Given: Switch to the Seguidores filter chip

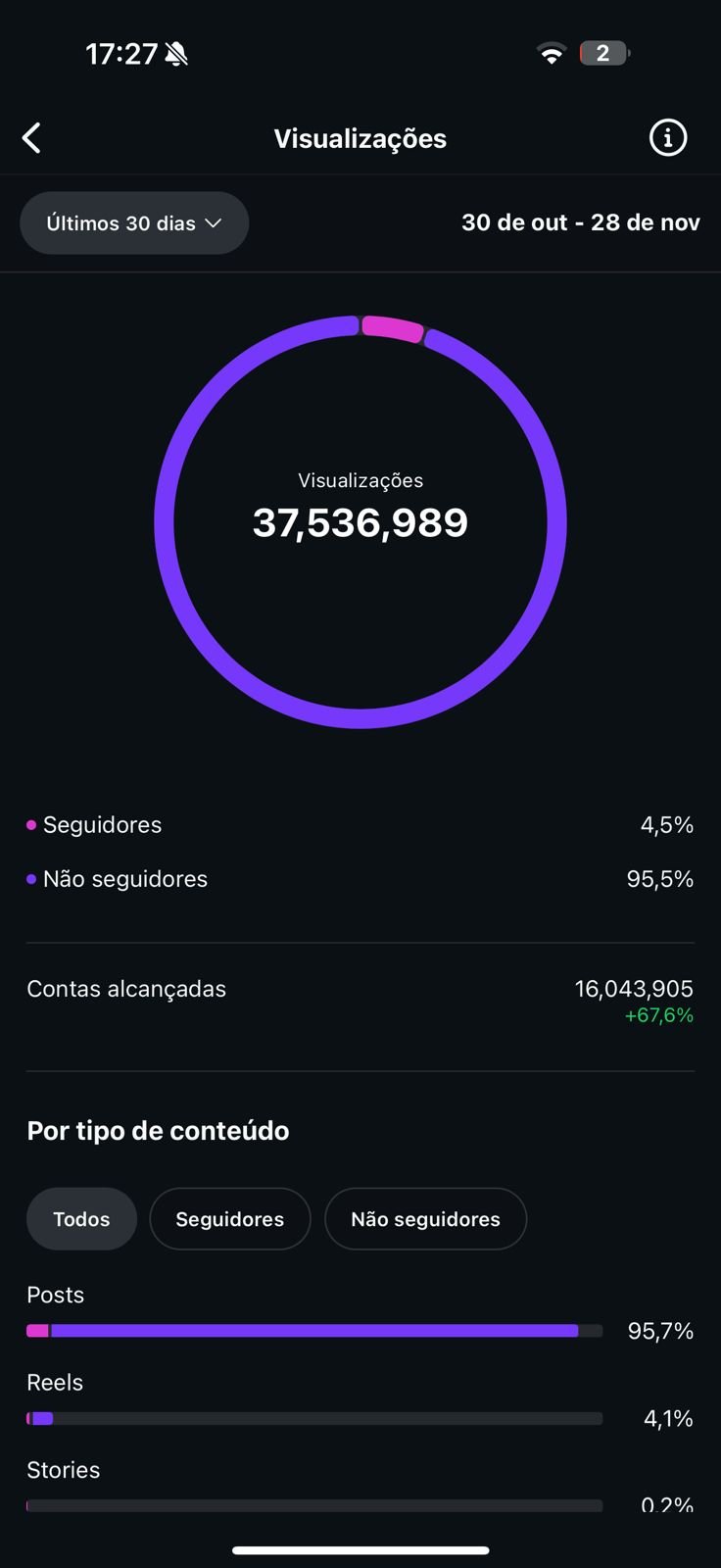Looking at the screenshot, I should (229, 1219).
